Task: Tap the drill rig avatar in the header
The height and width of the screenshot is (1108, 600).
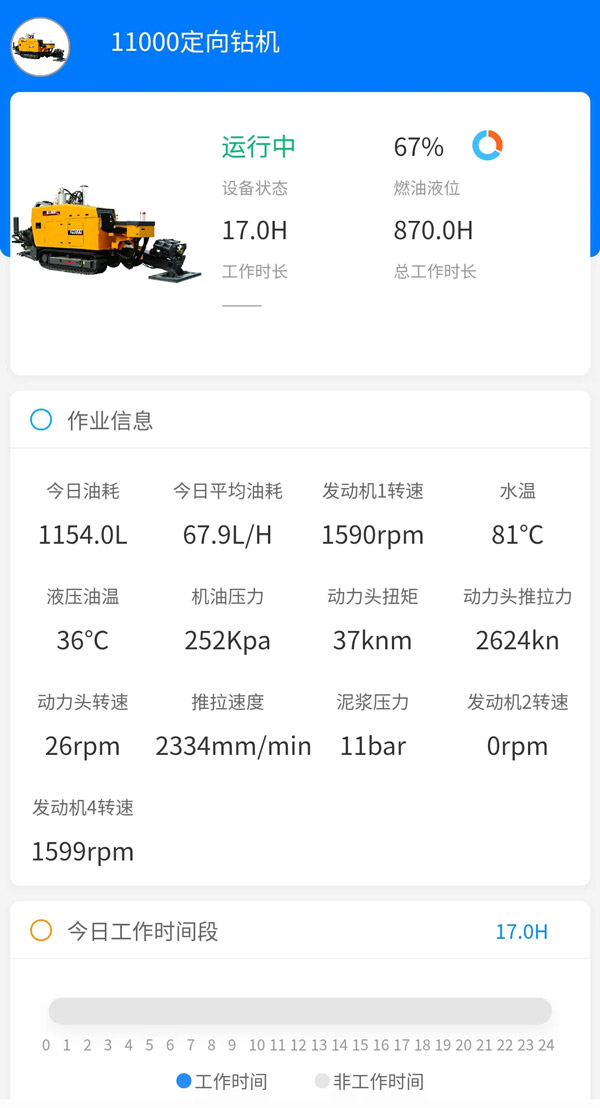Action: point(40,46)
